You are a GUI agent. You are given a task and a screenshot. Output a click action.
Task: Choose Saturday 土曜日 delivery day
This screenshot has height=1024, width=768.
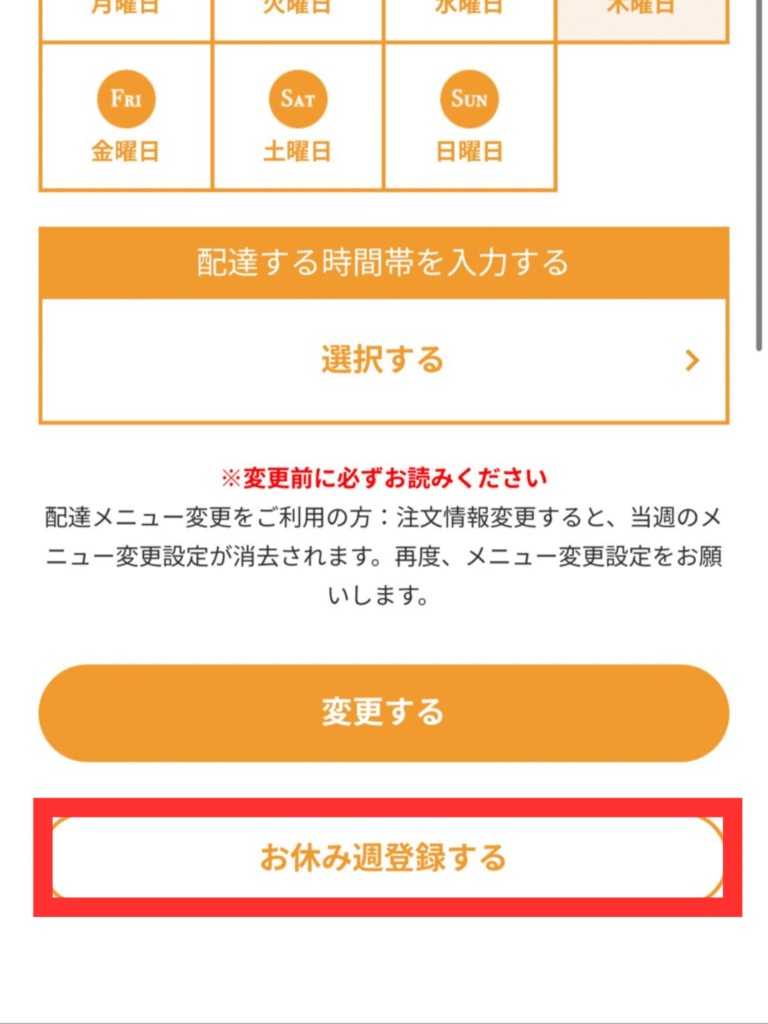click(298, 117)
